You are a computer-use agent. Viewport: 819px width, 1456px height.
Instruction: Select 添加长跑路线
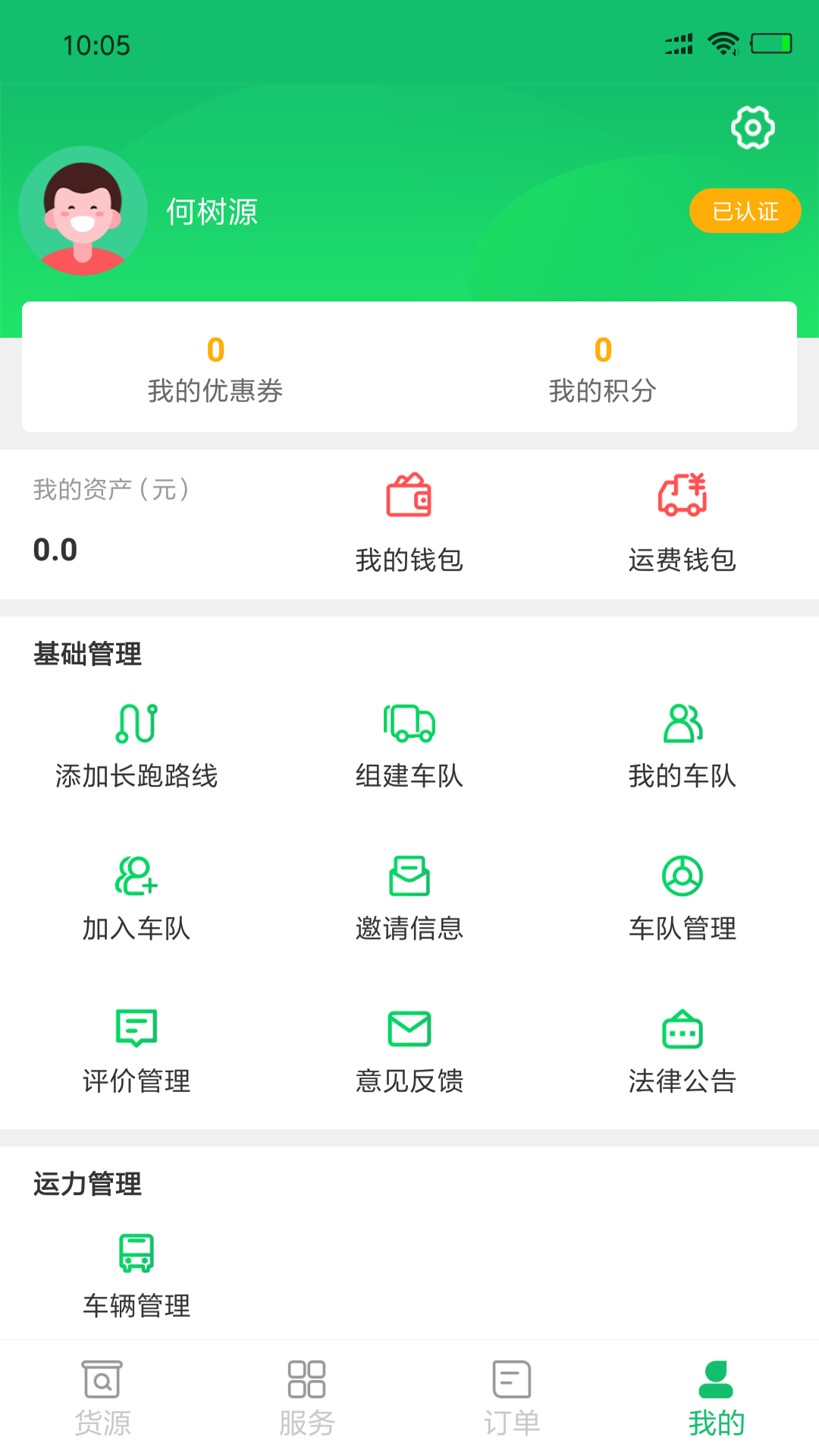(136, 746)
